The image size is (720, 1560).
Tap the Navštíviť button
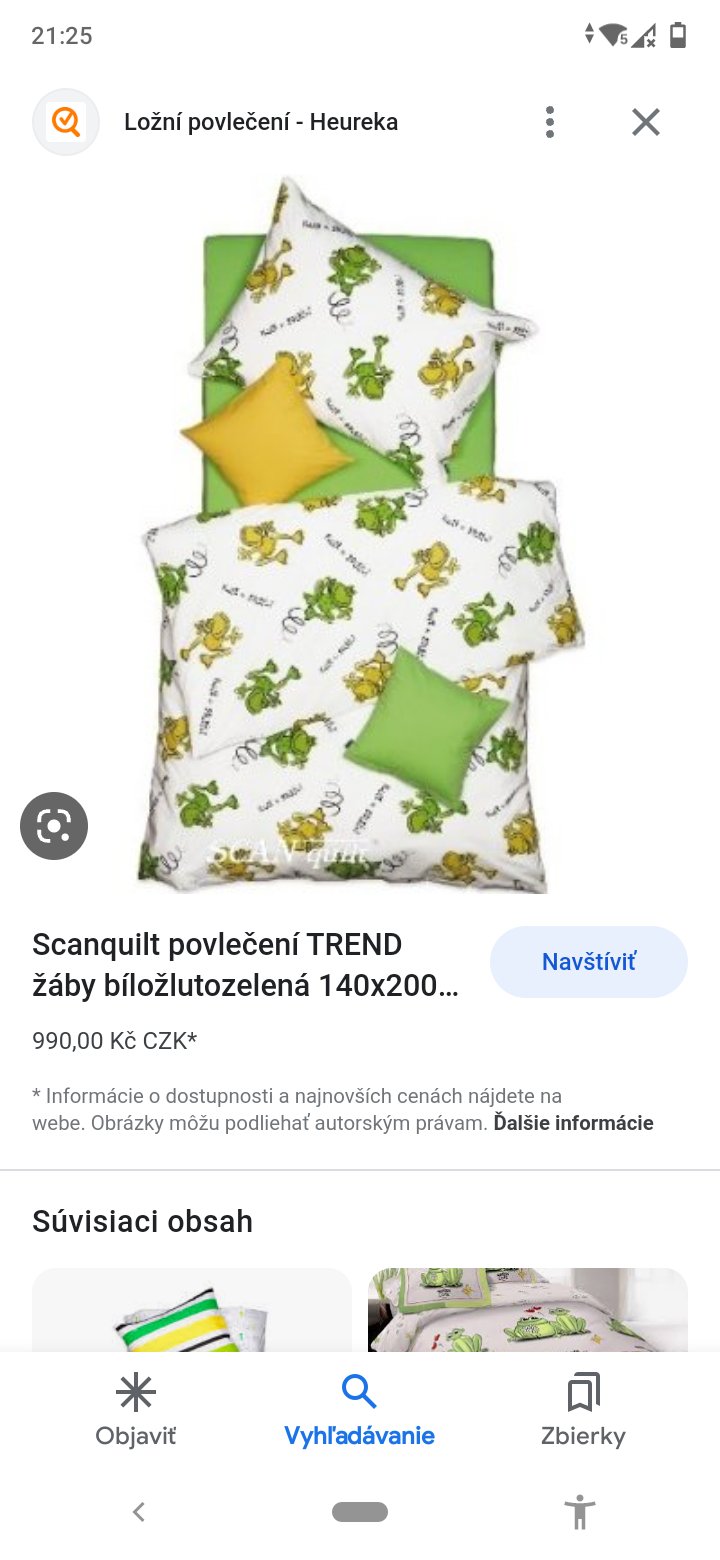[588, 962]
